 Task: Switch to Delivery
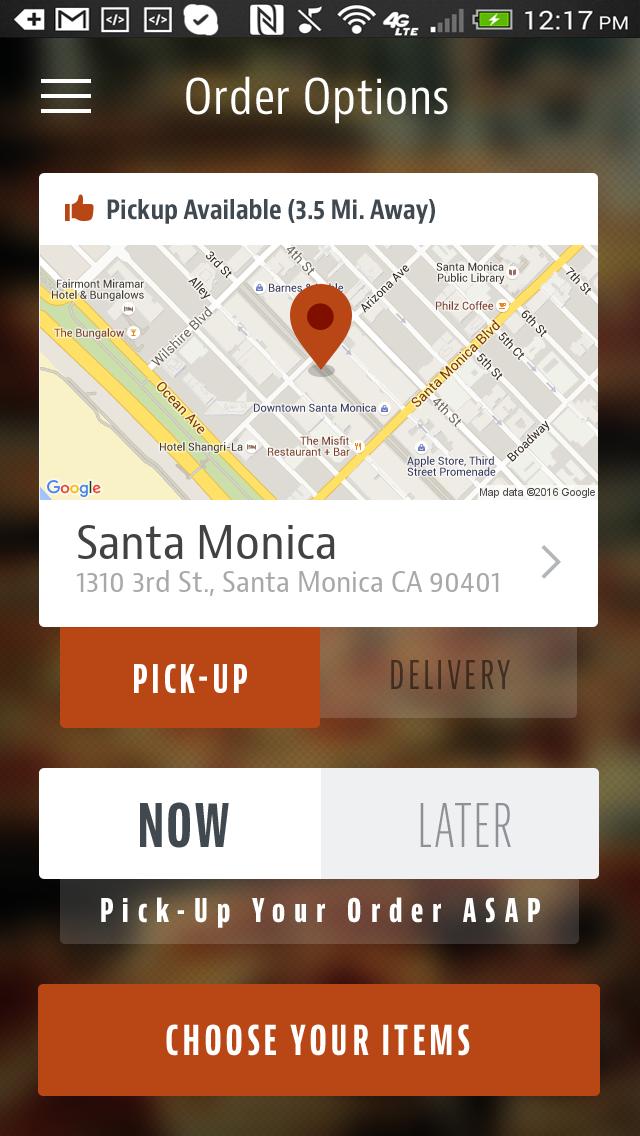pyautogui.click(x=449, y=674)
